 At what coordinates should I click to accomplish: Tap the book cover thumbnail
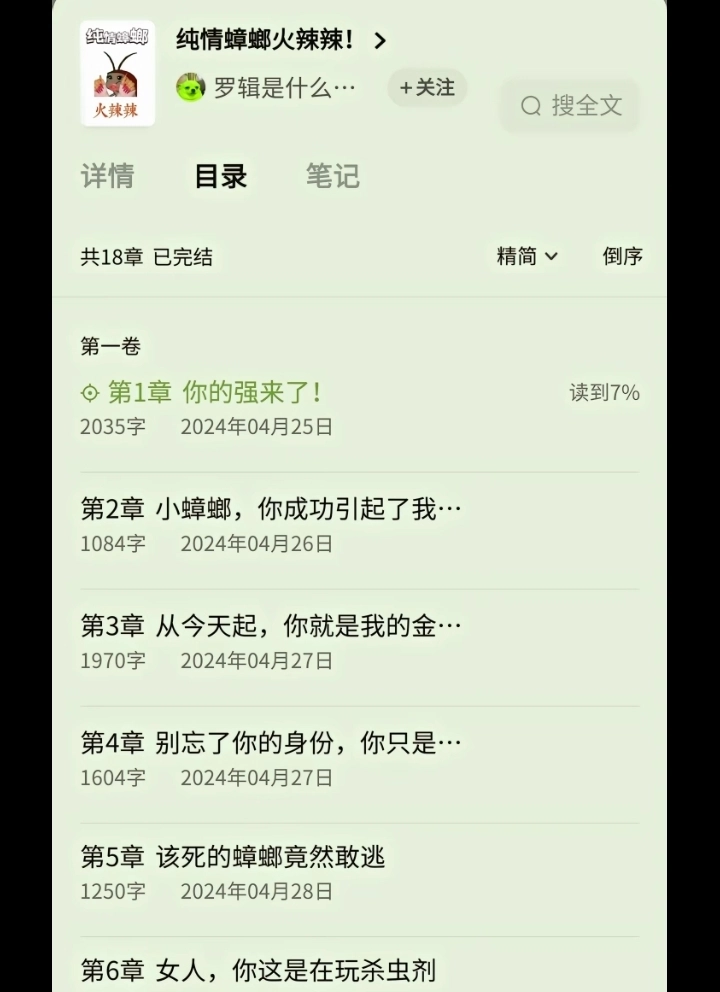click(118, 73)
